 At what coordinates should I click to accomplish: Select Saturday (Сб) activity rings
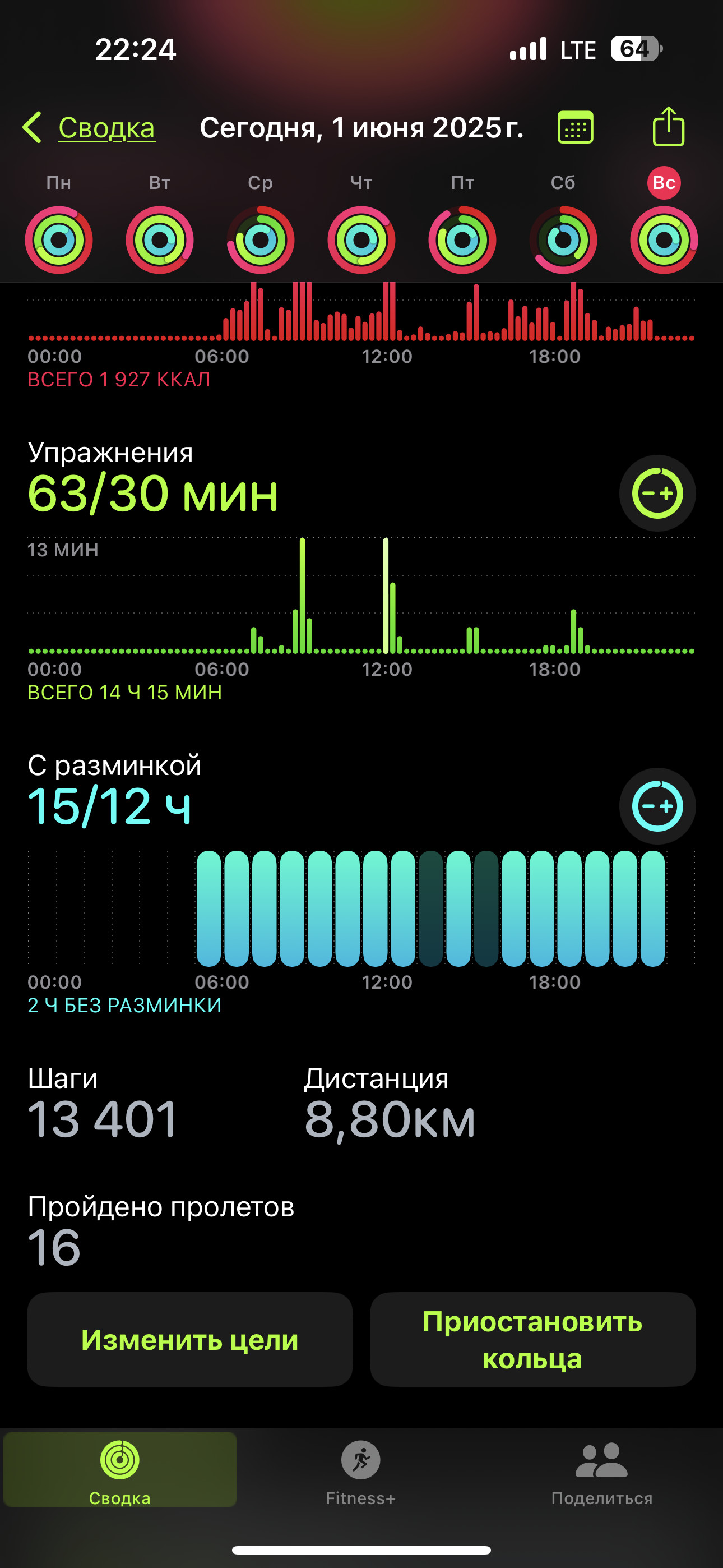563,240
